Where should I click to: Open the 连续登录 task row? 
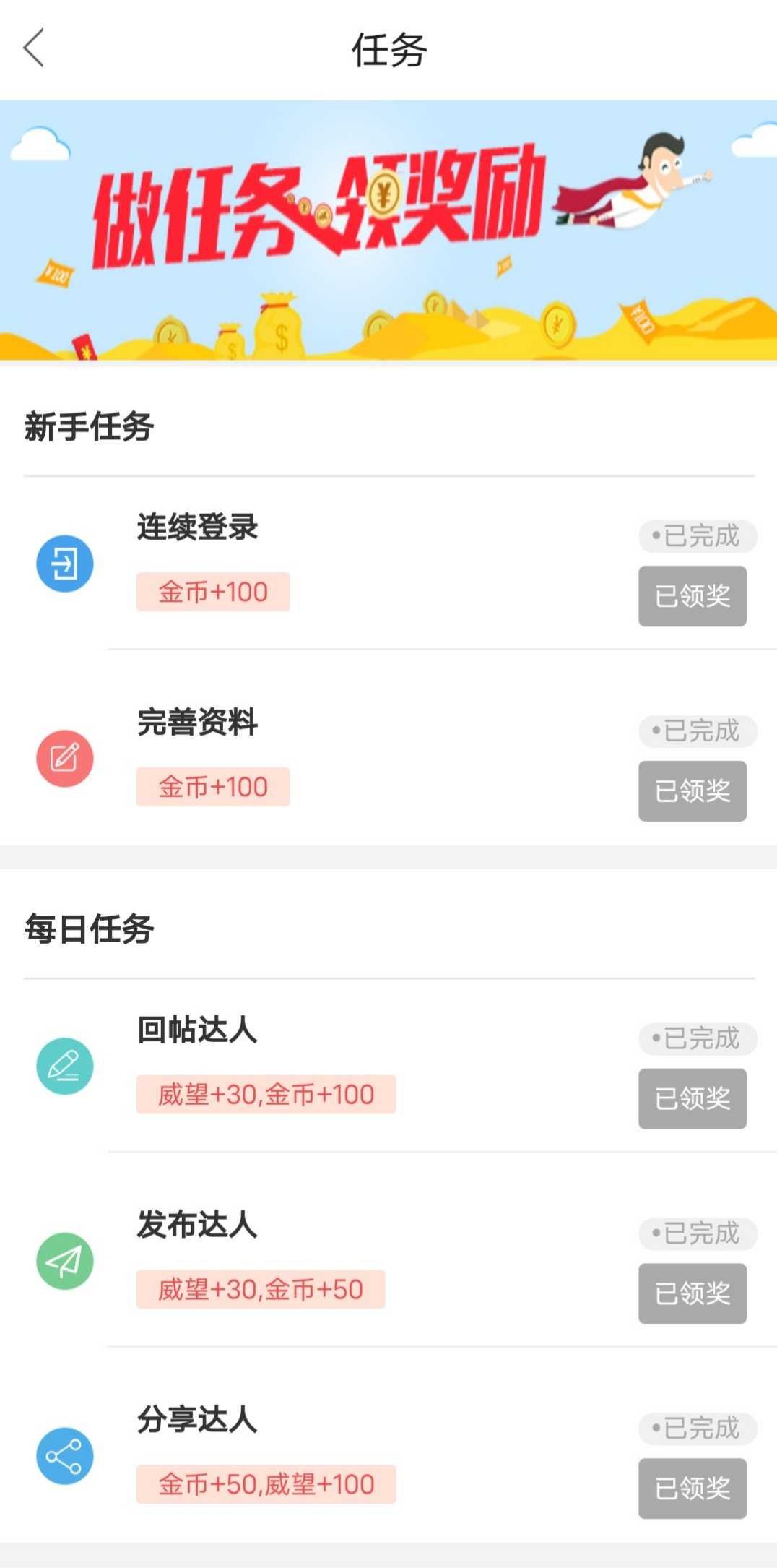tap(388, 564)
